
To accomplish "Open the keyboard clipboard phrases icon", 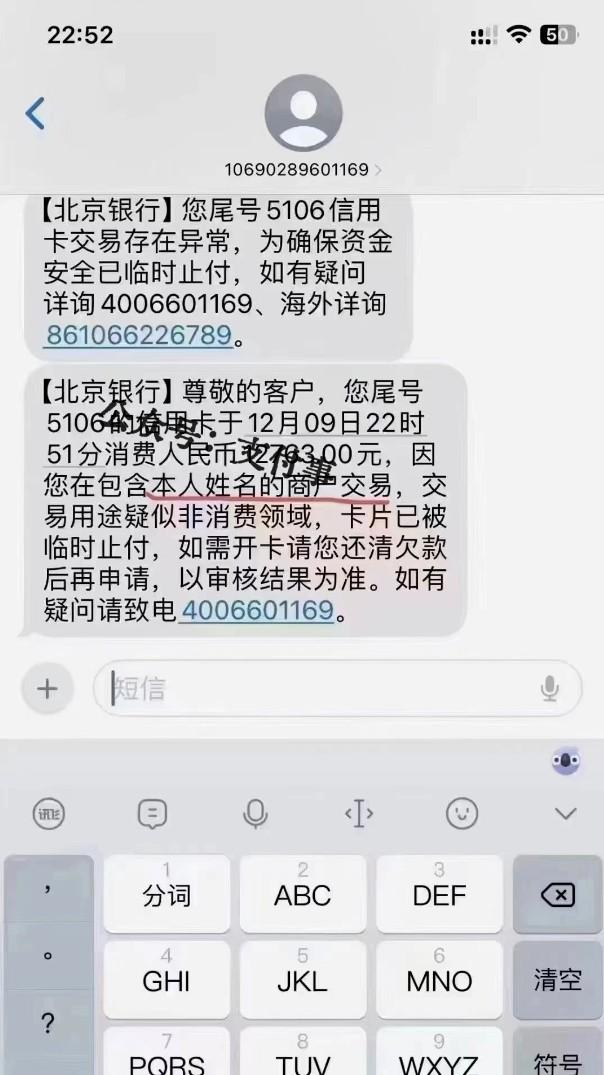I will (152, 814).
